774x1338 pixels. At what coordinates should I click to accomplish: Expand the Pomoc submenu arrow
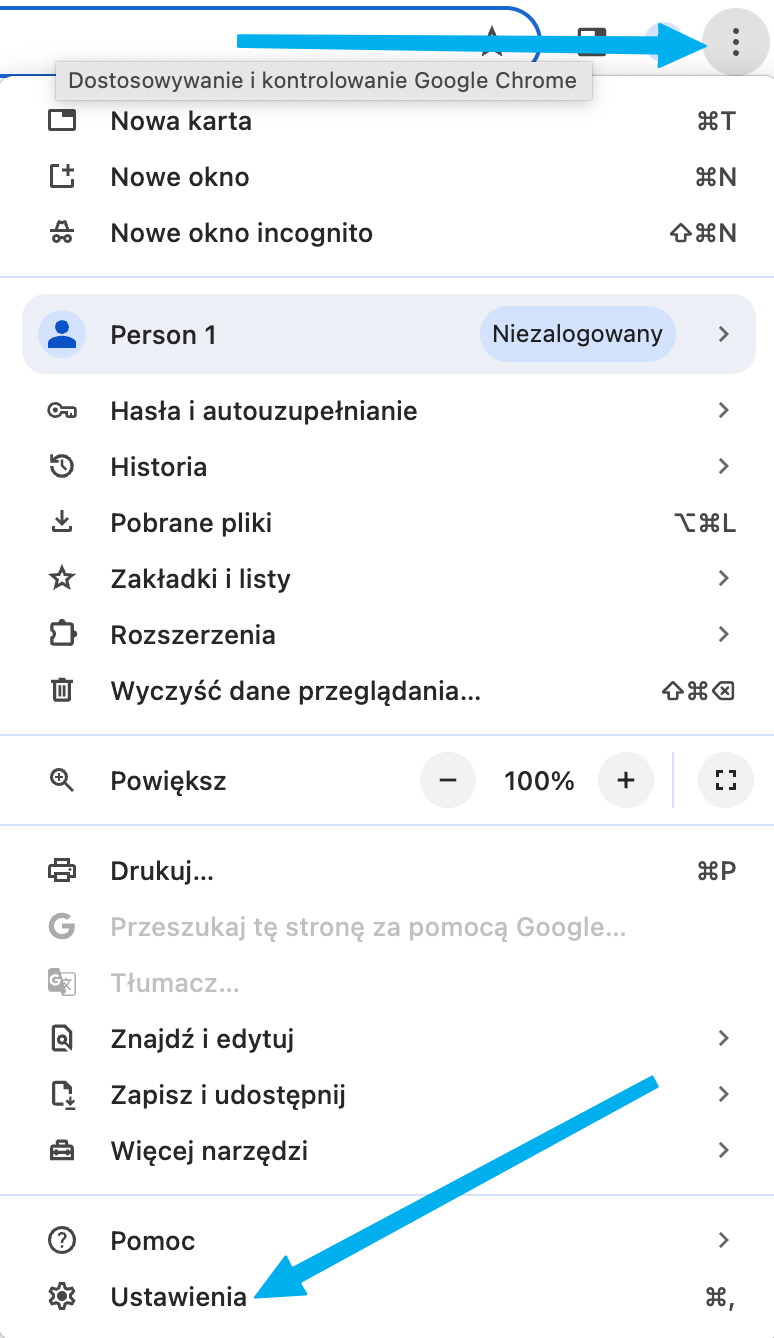(723, 1240)
